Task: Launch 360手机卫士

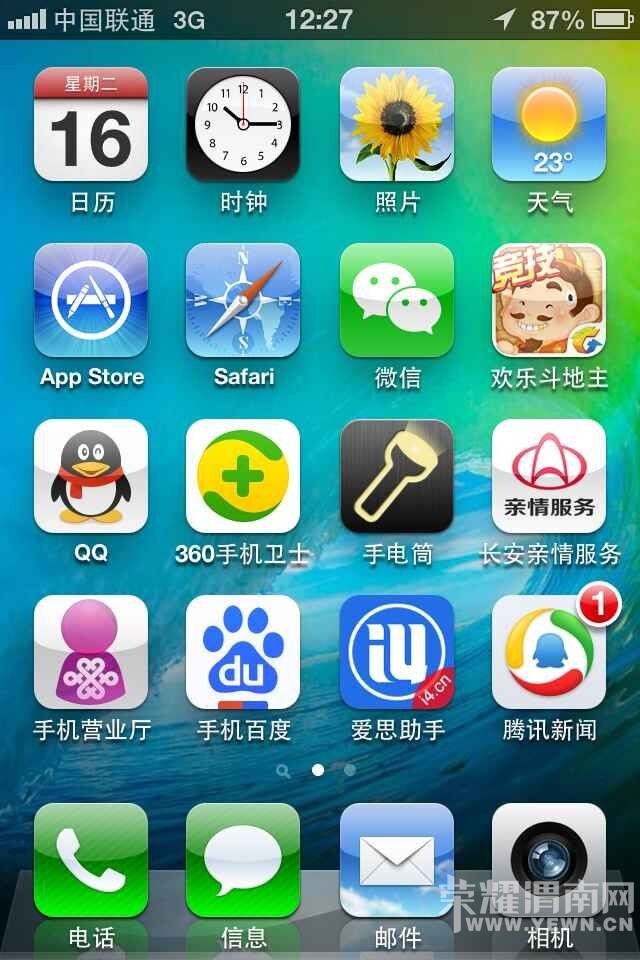Action: [x=243, y=476]
